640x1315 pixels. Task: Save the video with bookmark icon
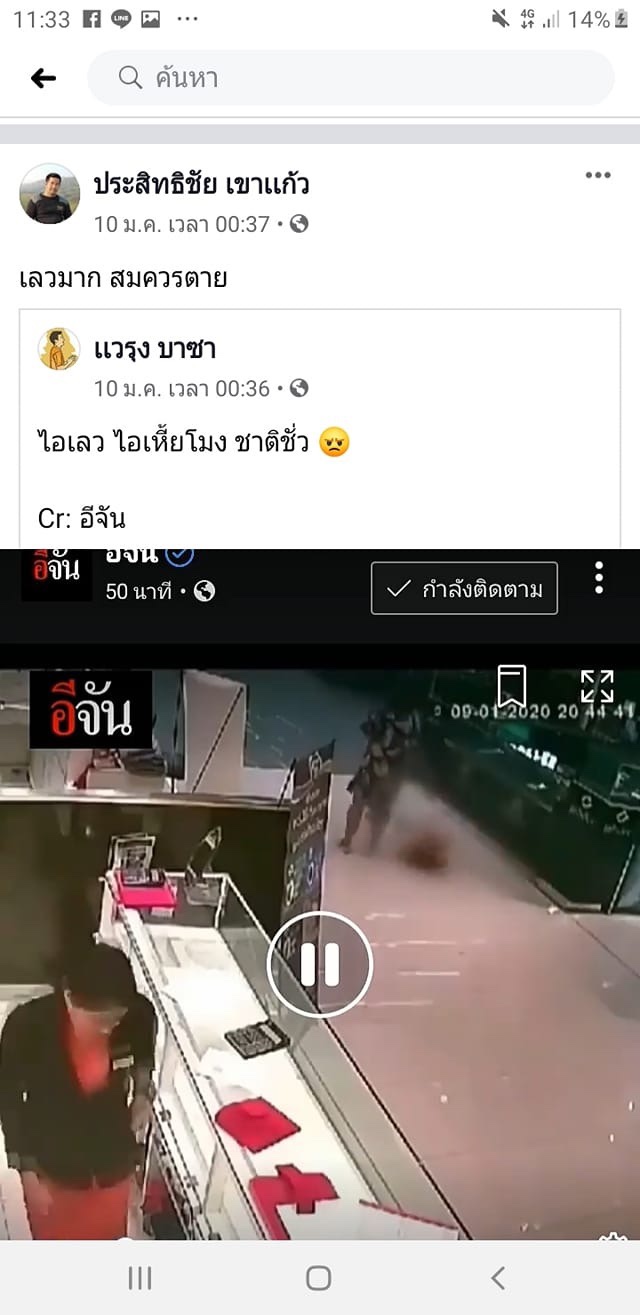(x=512, y=687)
